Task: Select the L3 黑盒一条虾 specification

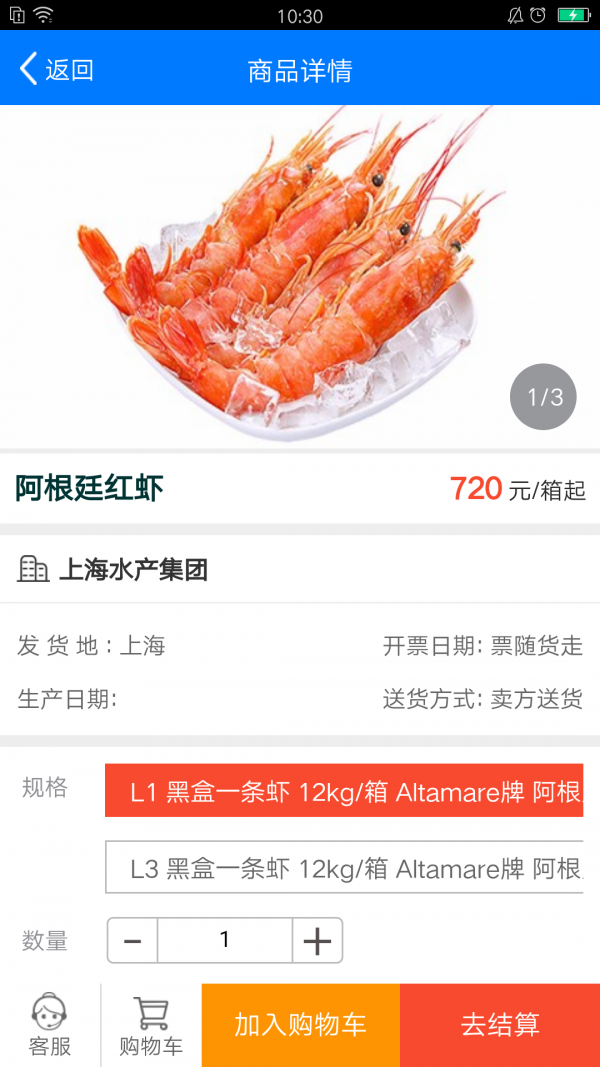Action: pyautogui.click(x=344, y=868)
